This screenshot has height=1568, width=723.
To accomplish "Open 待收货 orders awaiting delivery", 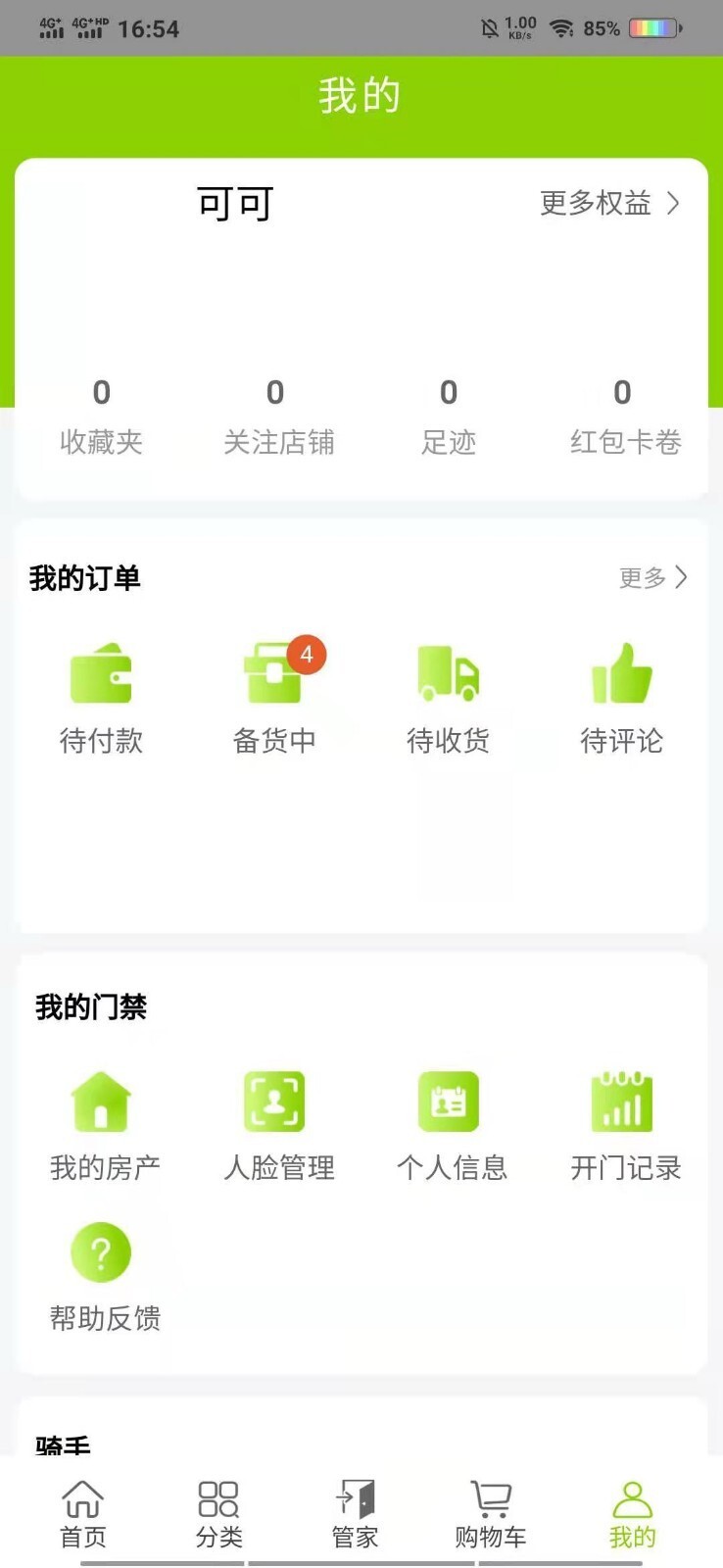I will pos(448,698).
